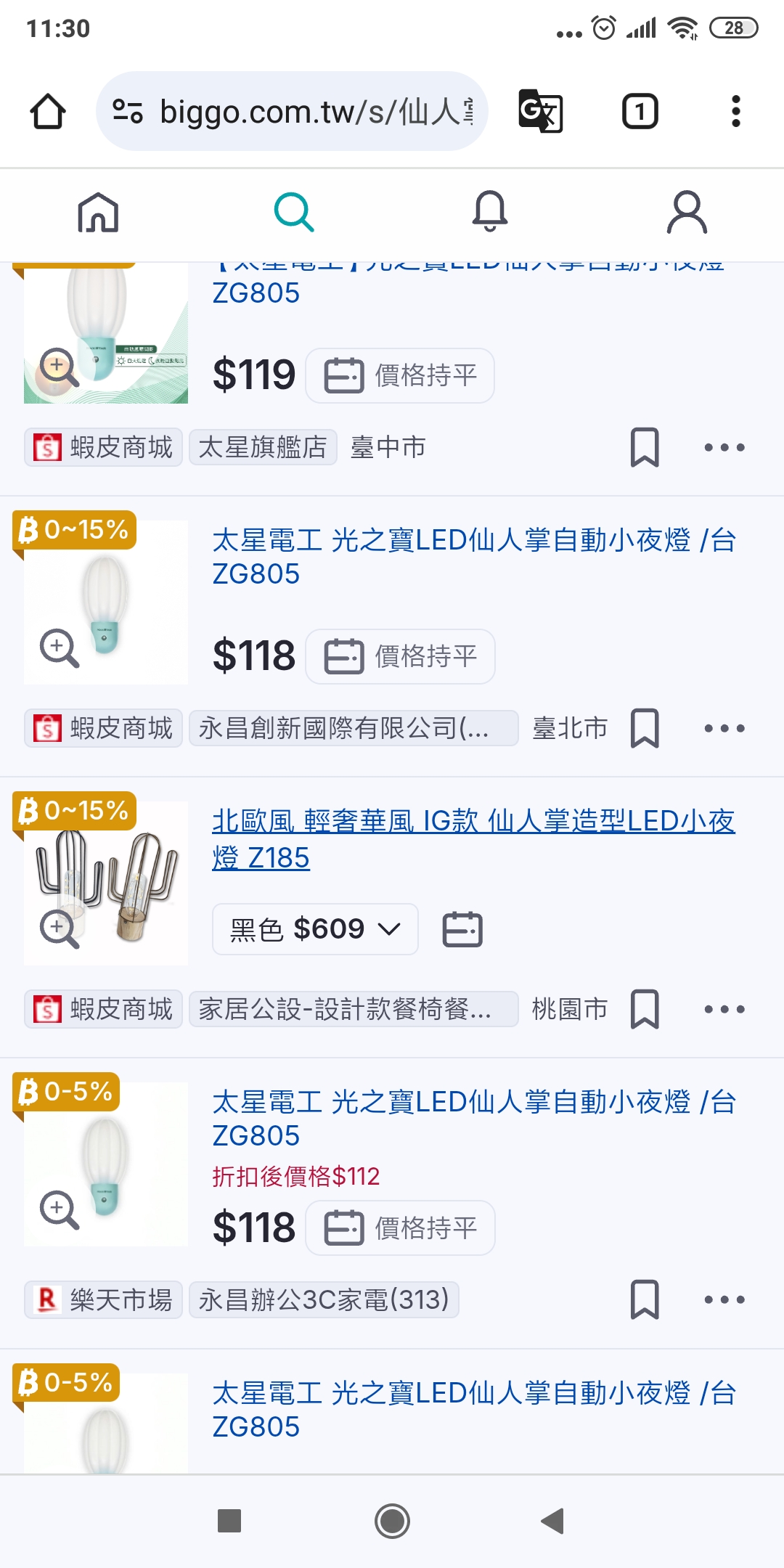The height and width of the screenshot is (1568, 784).
Task: Bookmark the 桃園市 cactus lamp listing
Action: point(645,1009)
